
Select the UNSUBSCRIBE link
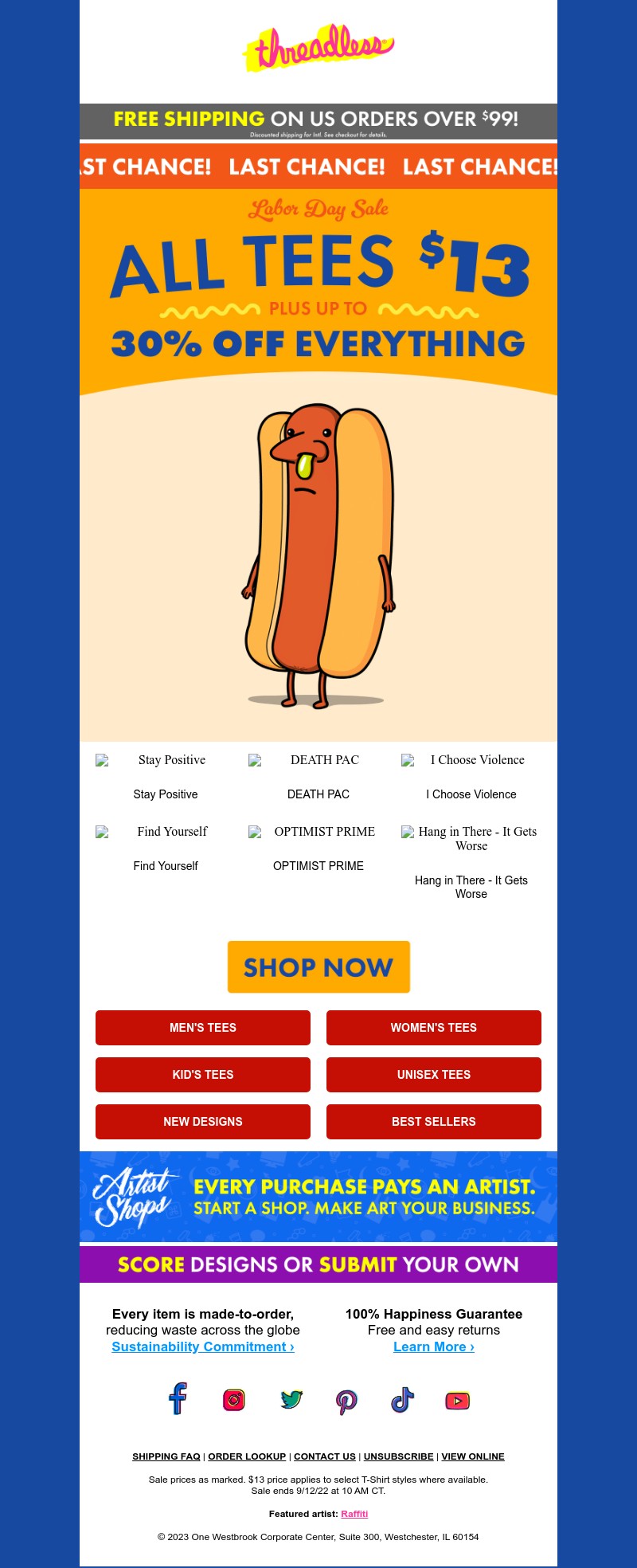click(398, 1456)
